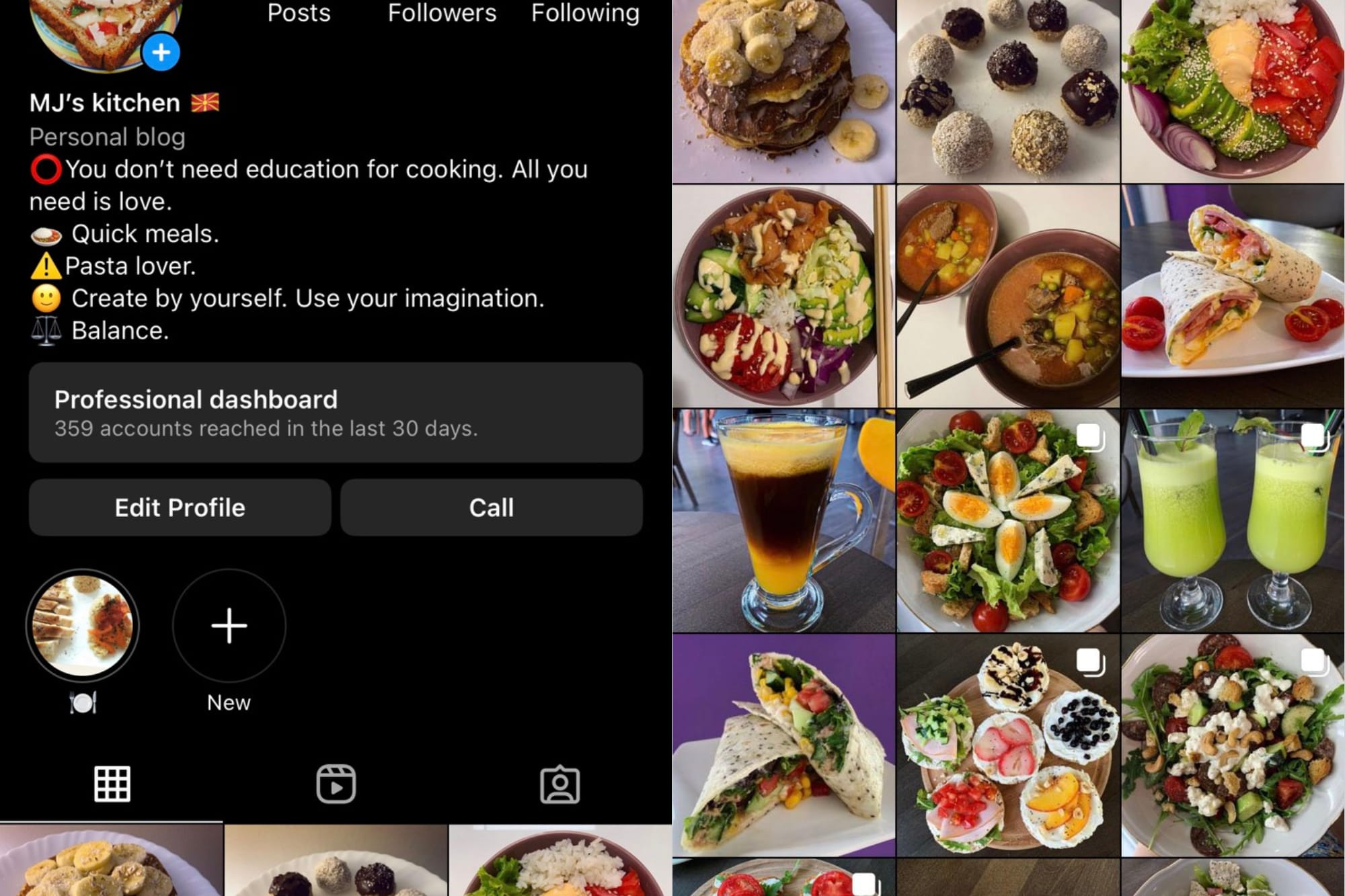Open Followers list
This screenshot has width=1345, height=896.
(x=442, y=13)
